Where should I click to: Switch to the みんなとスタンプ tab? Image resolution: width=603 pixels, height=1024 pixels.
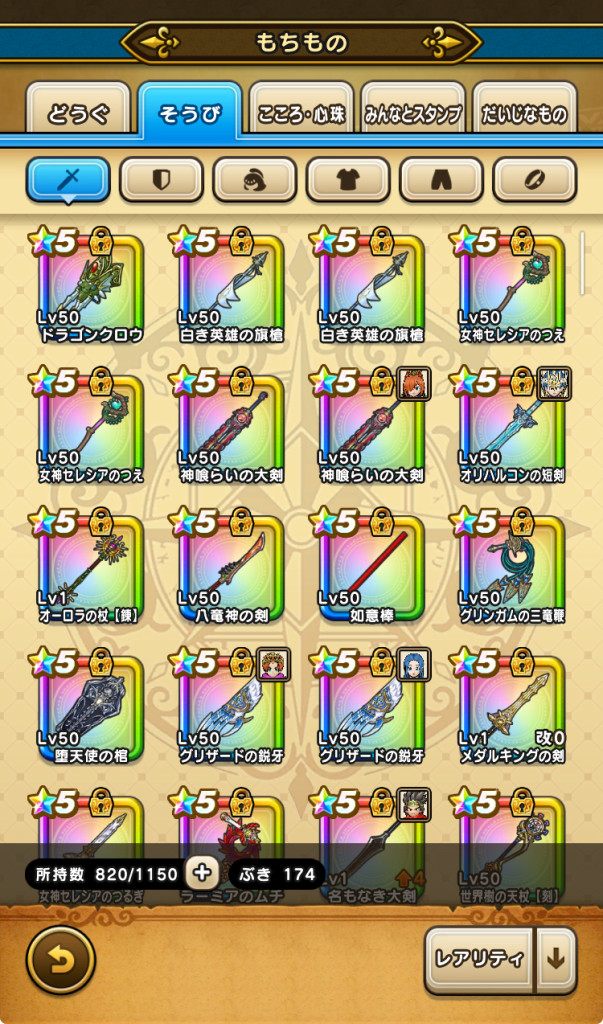(x=412, y=113)
